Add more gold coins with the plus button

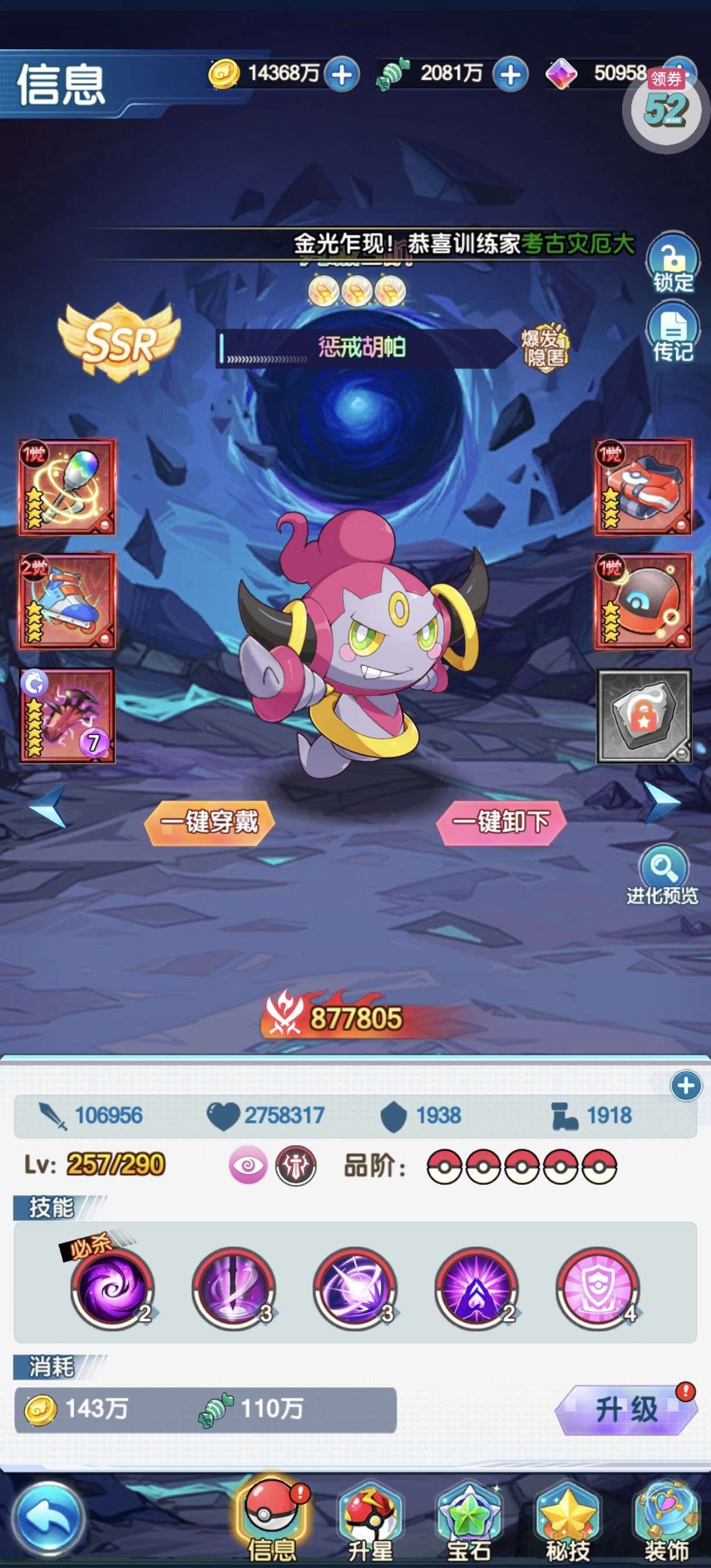[x=342, y=75]
